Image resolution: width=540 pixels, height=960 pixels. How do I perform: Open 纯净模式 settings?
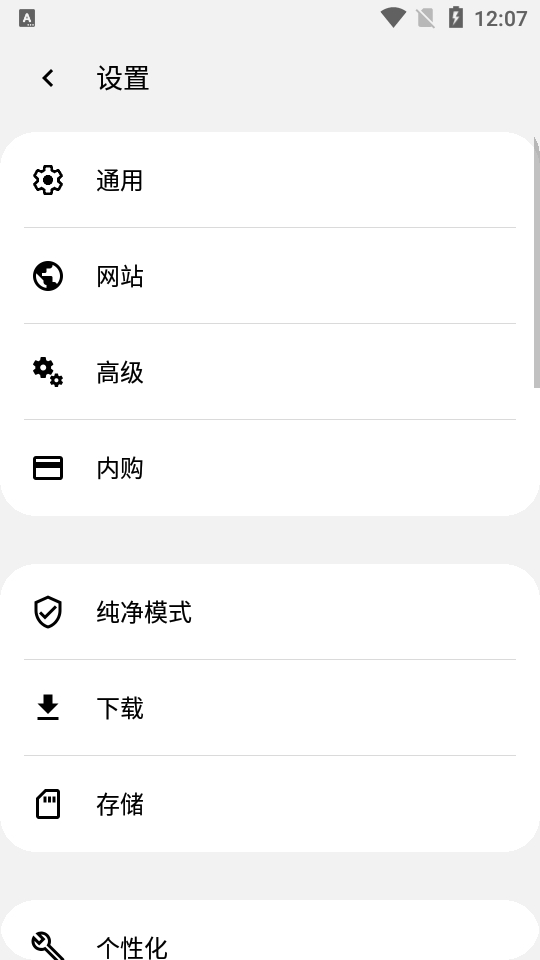click(x=270, y=612)
